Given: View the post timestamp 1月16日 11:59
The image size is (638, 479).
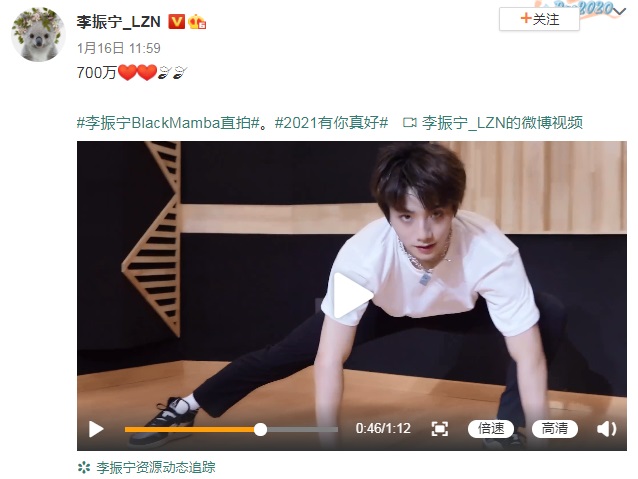Looking at the screenshot, I should pyautogui.click(x=118, y=47).
